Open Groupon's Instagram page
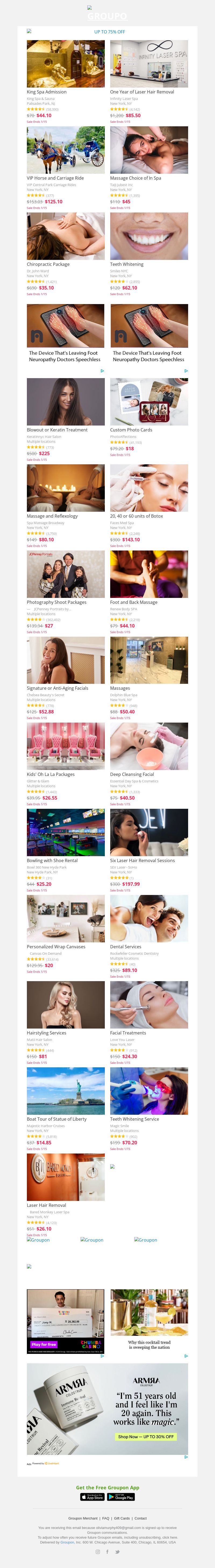 point(97,1552)
